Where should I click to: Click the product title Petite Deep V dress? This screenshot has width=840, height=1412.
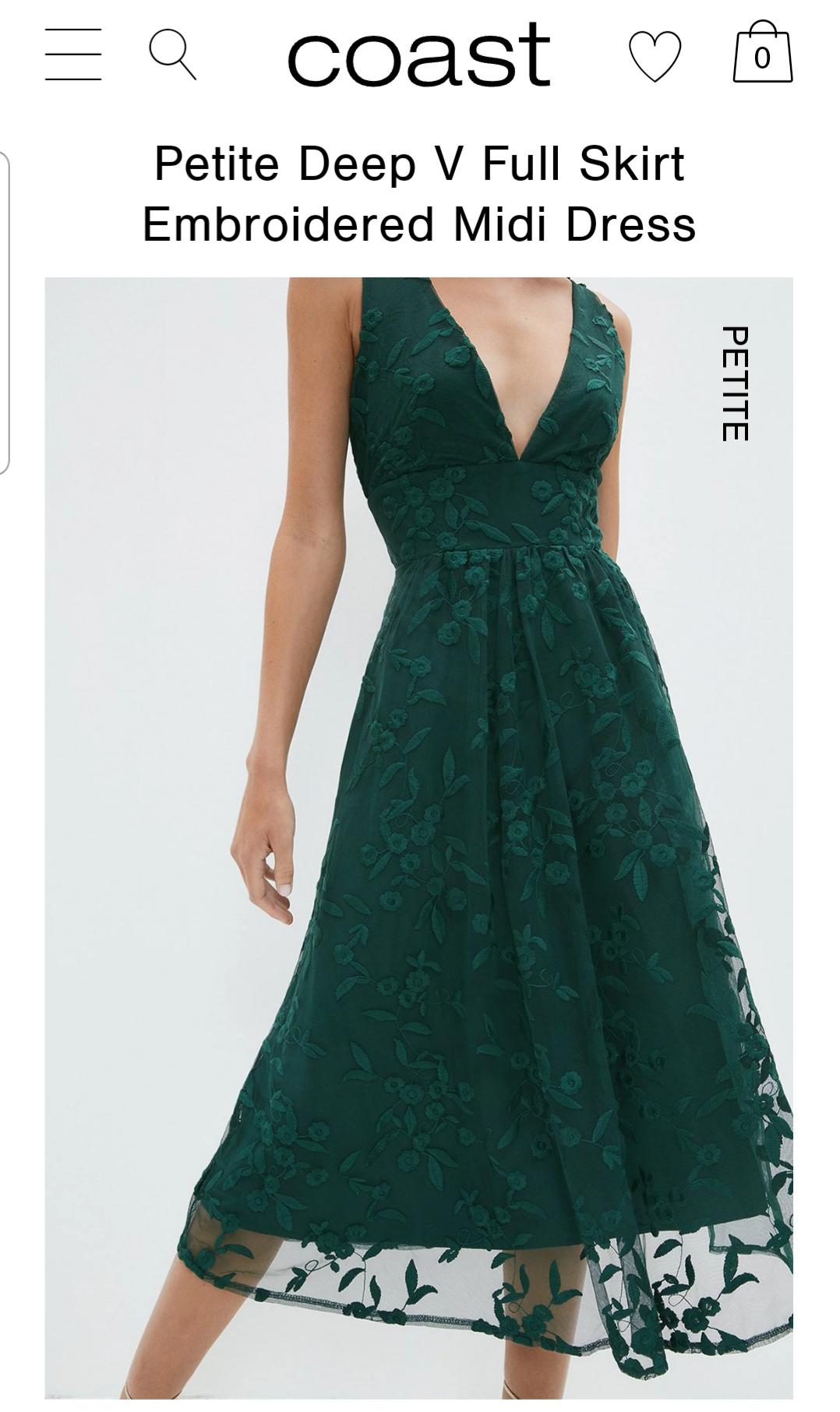tap(420, 195)
